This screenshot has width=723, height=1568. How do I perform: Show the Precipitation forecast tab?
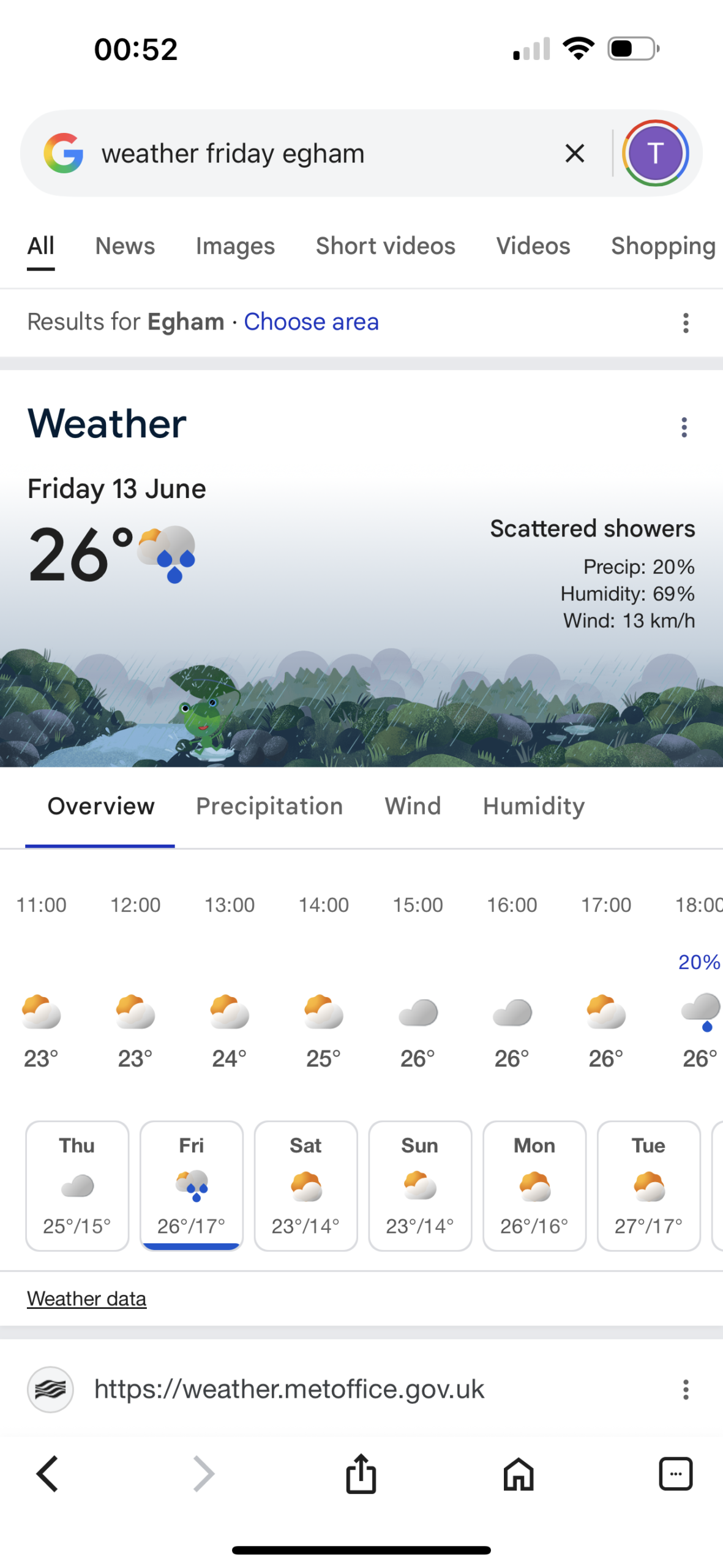[x=269, y=805]
